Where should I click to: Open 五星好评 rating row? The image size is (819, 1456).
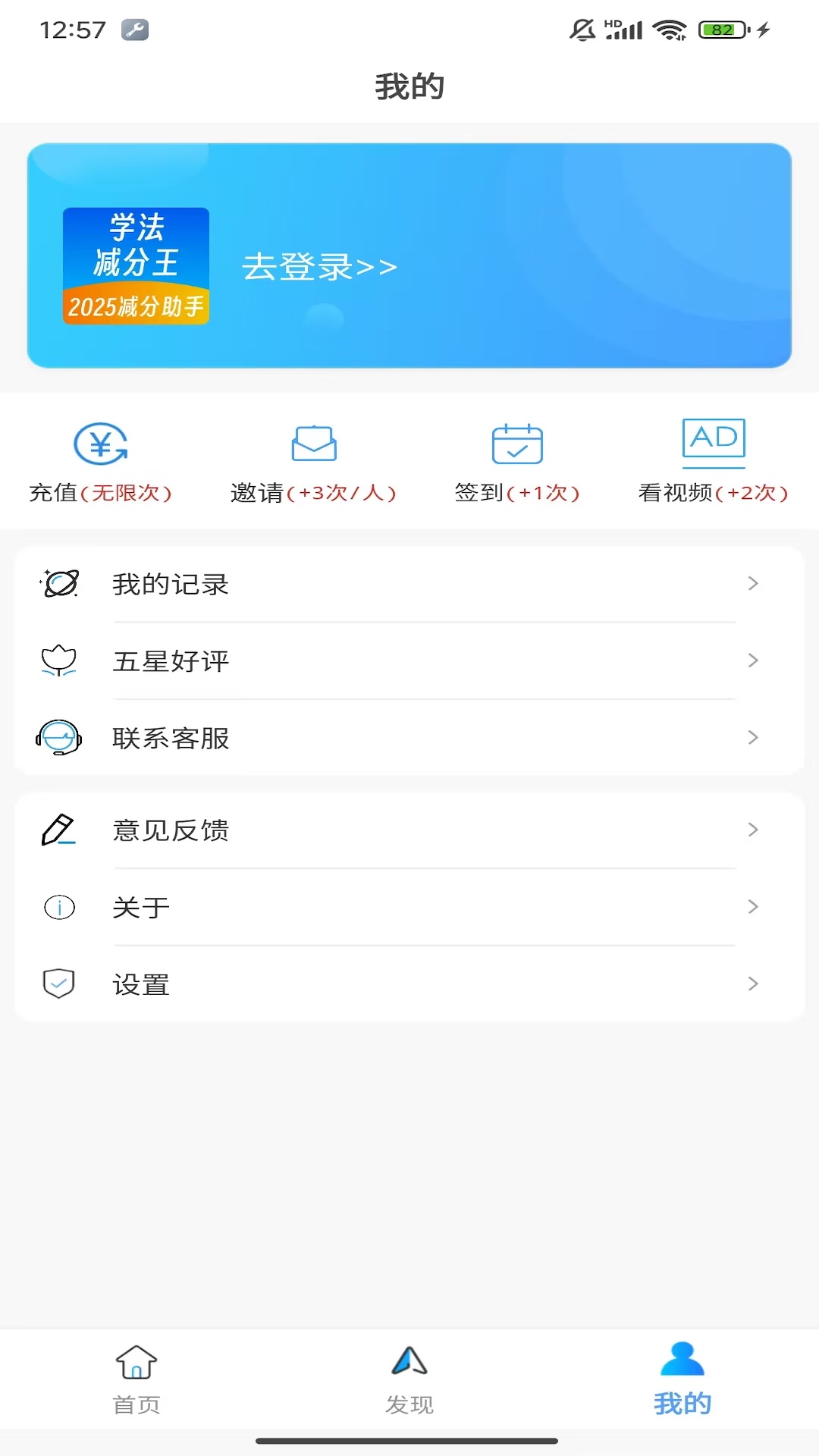point(409,661)
